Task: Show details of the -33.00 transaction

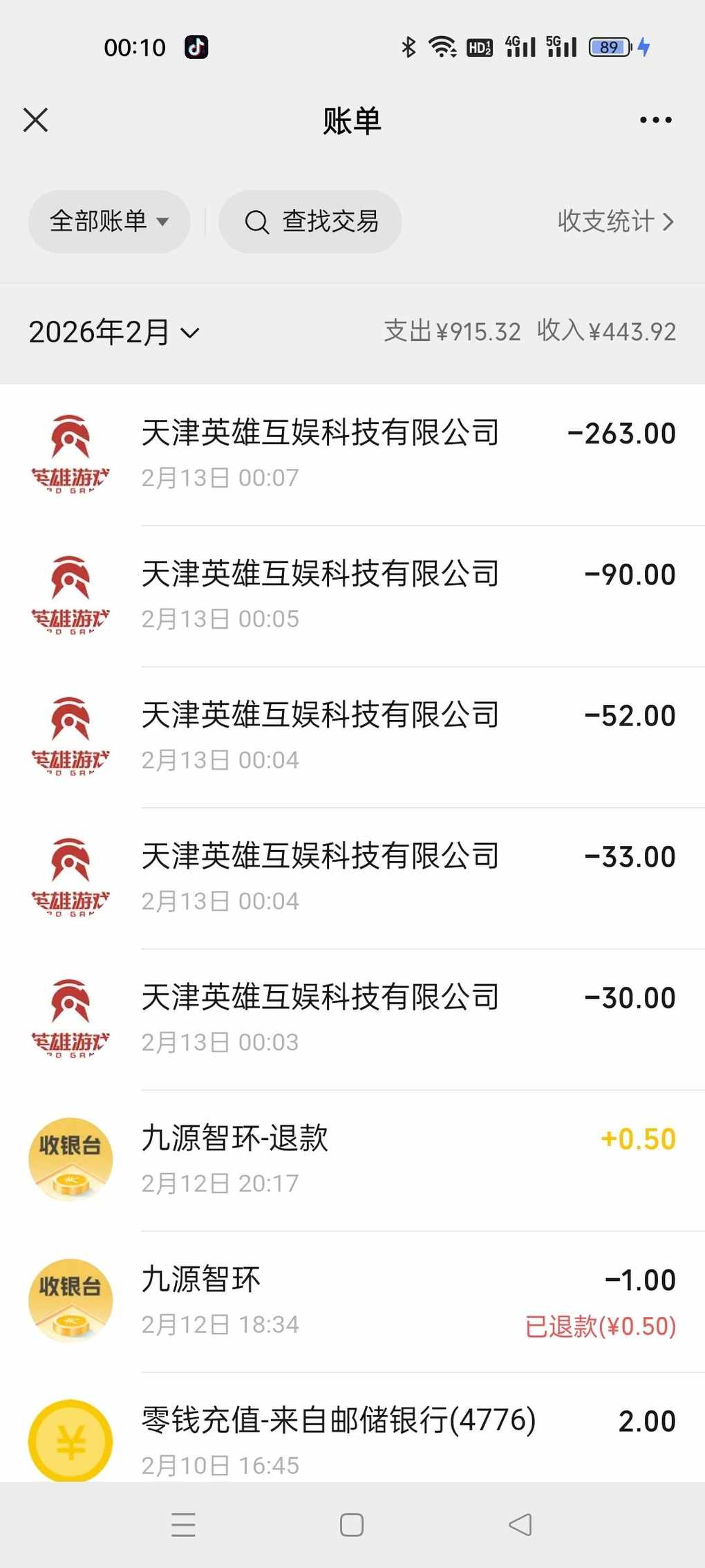Action: tap(352, 878)
